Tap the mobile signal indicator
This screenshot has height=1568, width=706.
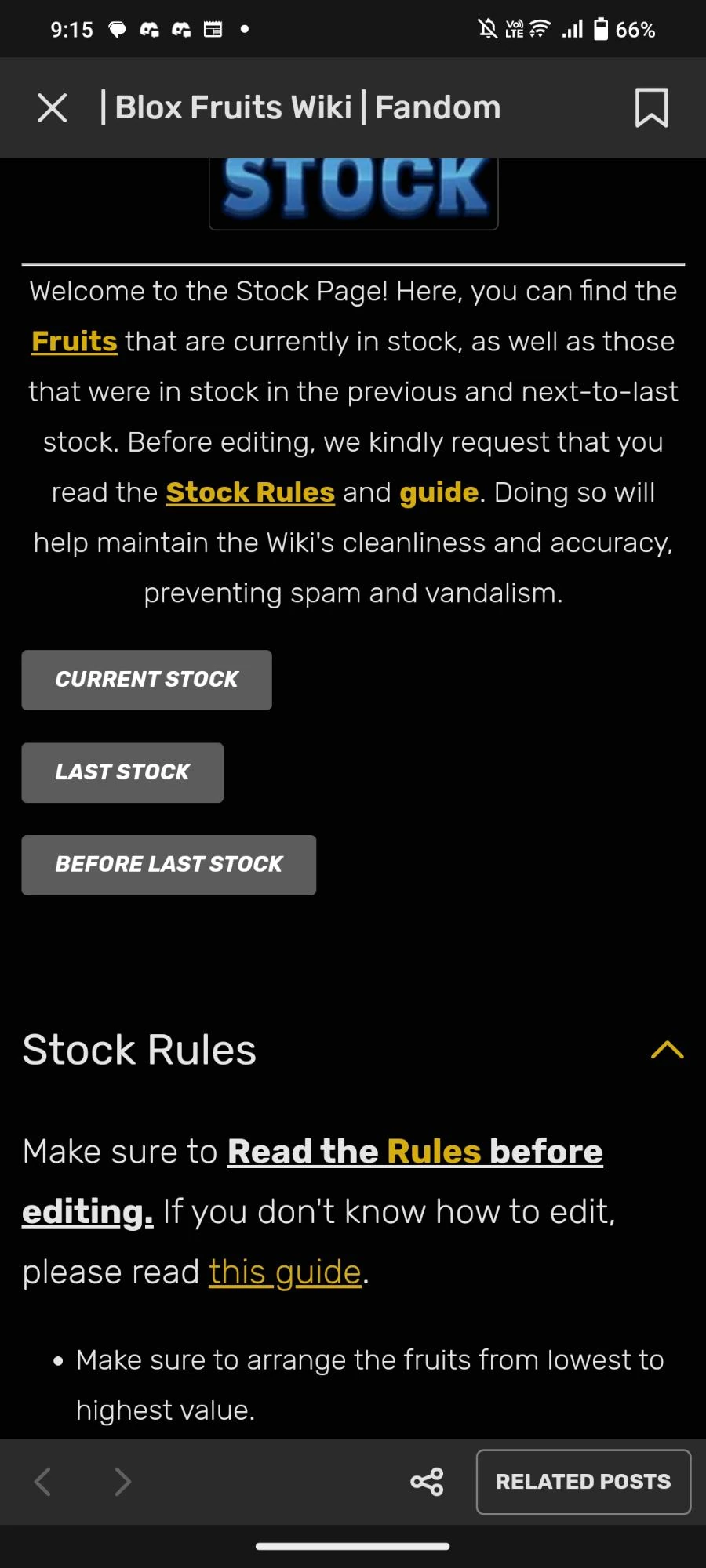tap(571, 28)
